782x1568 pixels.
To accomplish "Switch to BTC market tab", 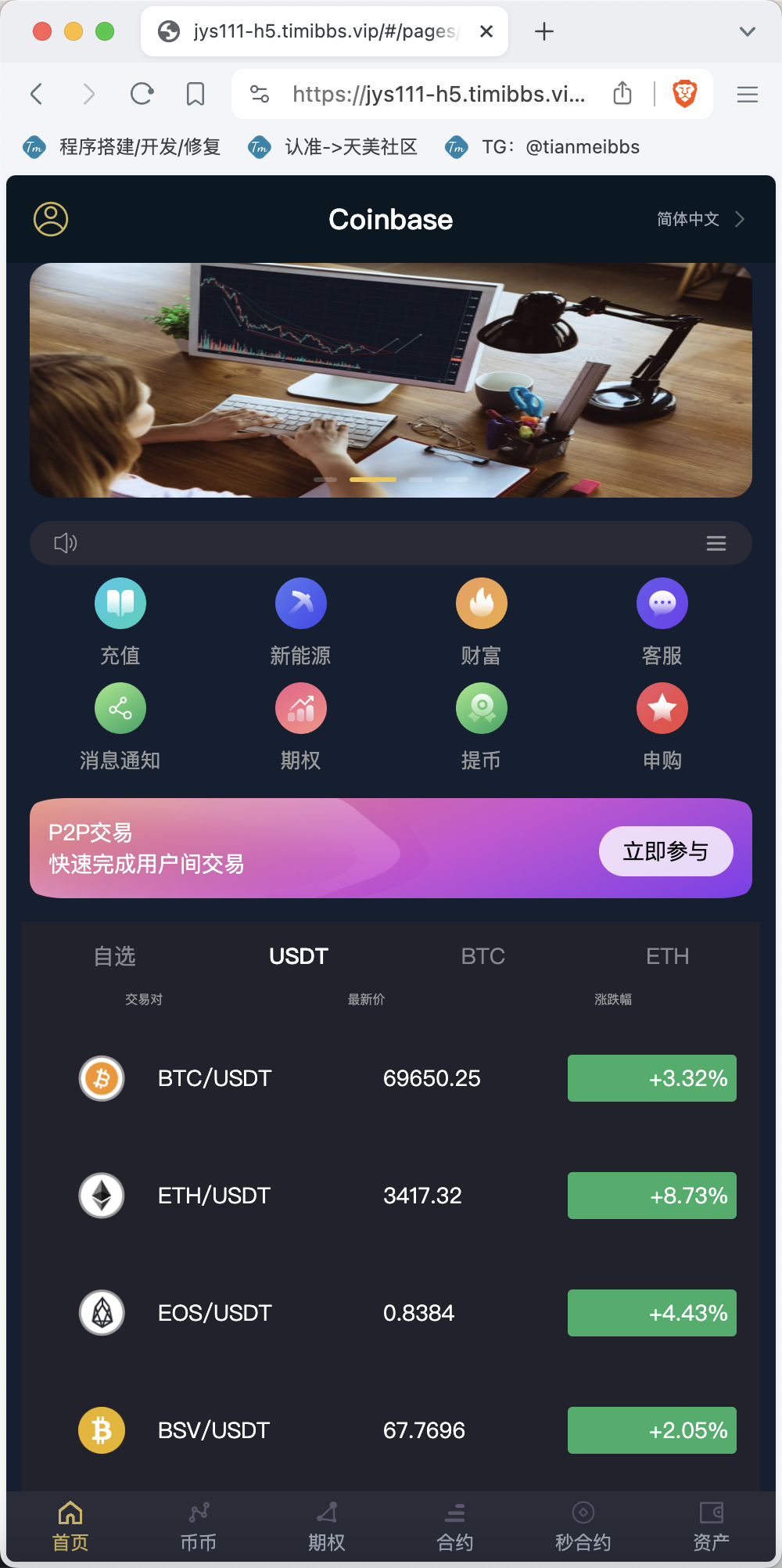I will click(482, 956).
